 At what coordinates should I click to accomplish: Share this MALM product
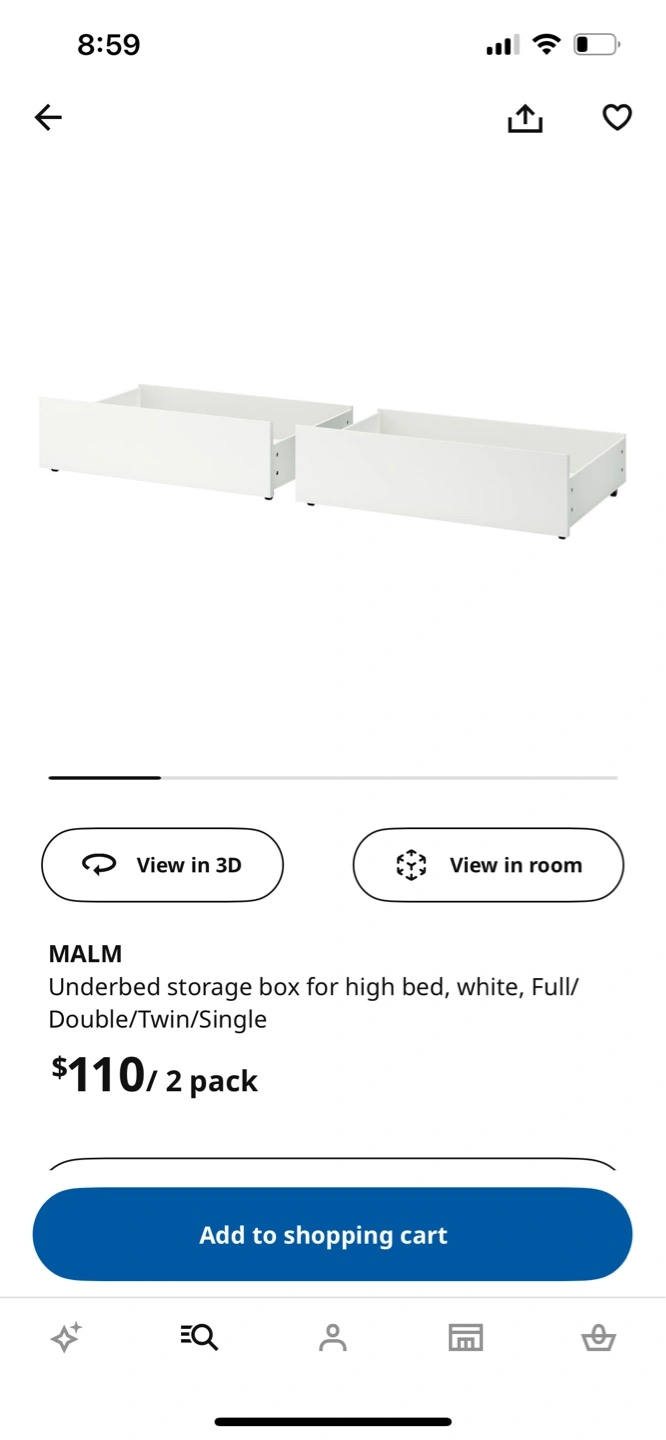(525, 118)
